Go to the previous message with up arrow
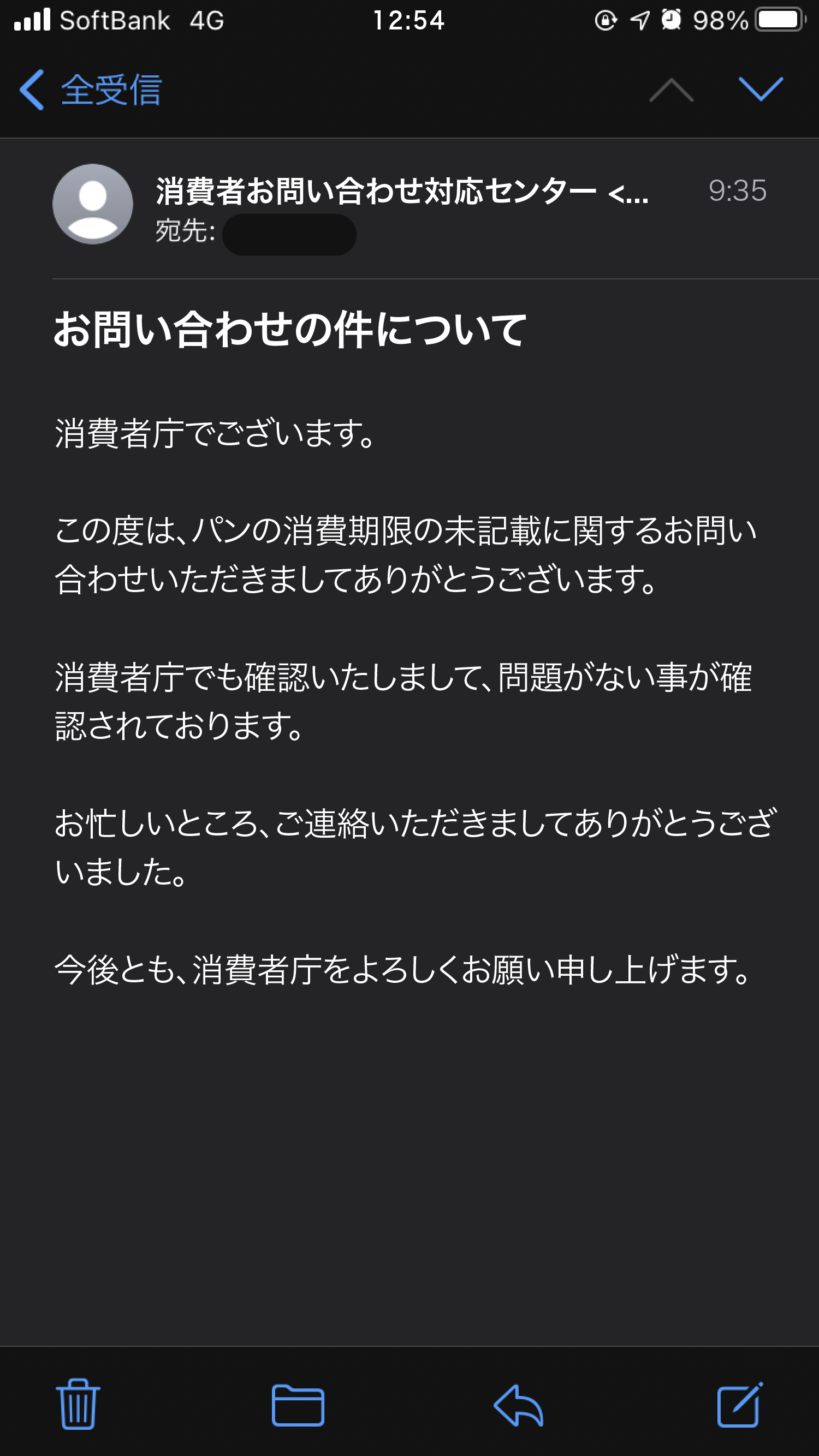The height and width of the screenshot is (1456, 819). [672, 89]
